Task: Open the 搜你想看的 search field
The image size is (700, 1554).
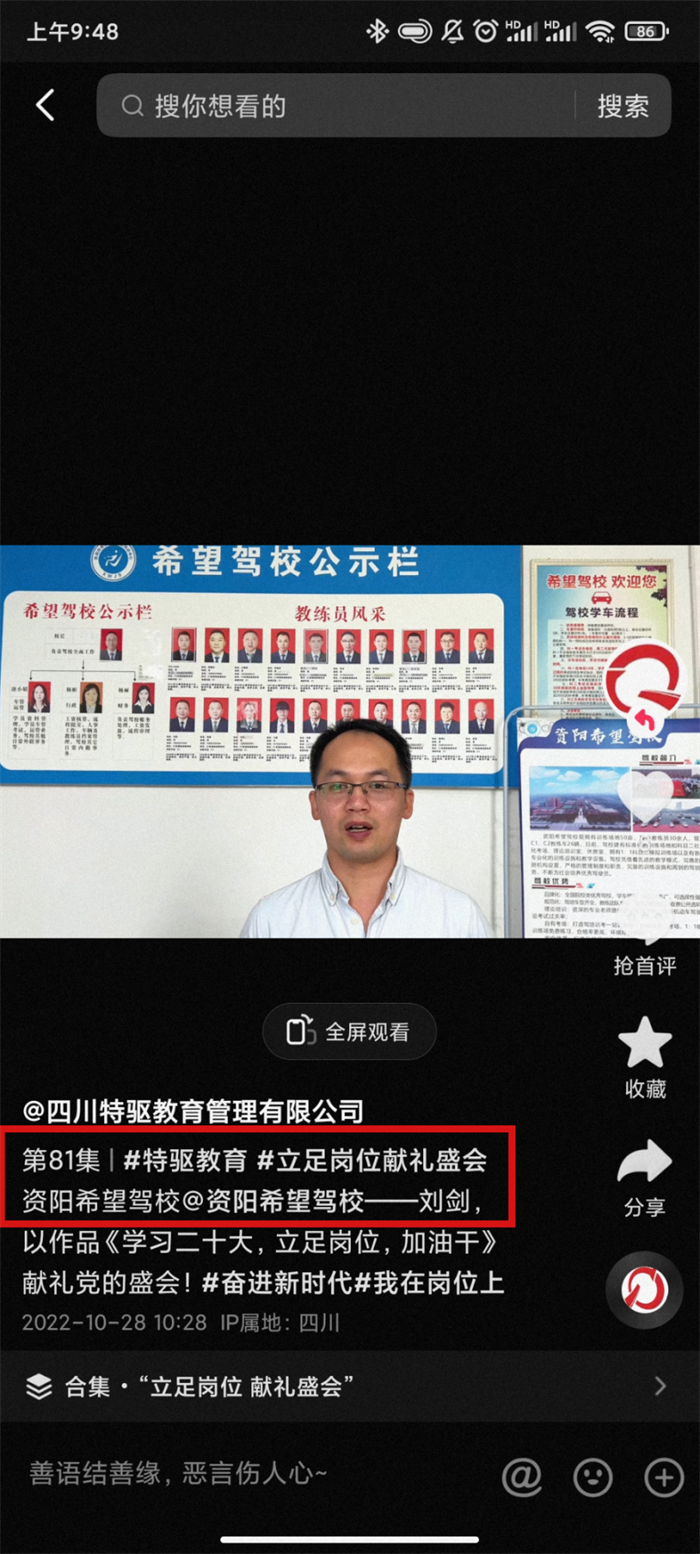Action: 340,106
